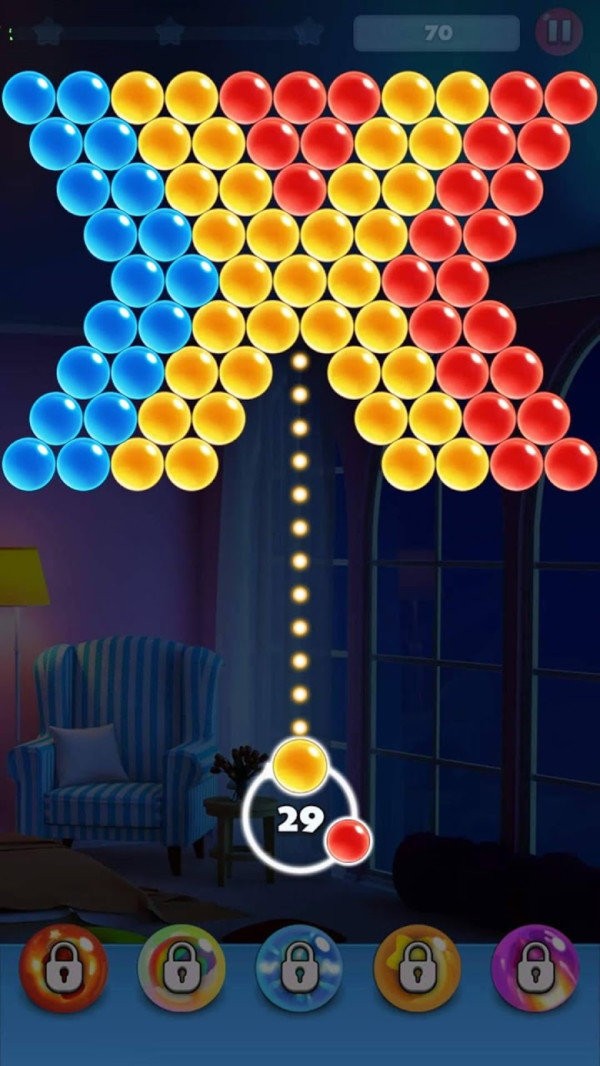Screen dimensions: 600x1066
Task: Swap to the red reserve bubble
Action: [x=348, y=839]
